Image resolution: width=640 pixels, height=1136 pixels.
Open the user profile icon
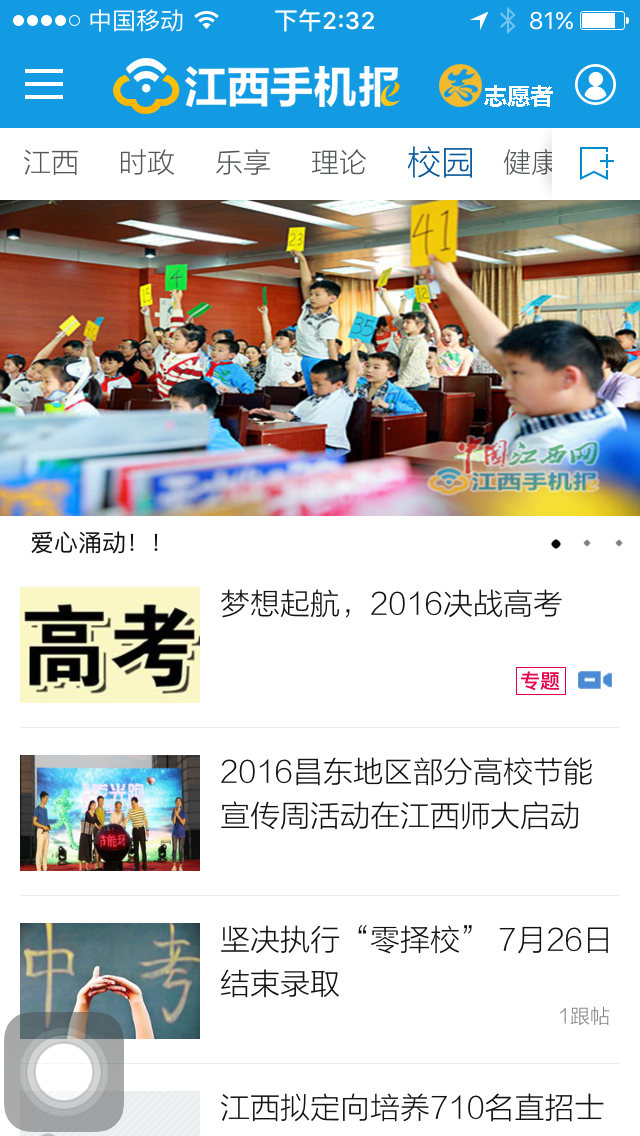point(595,86)
